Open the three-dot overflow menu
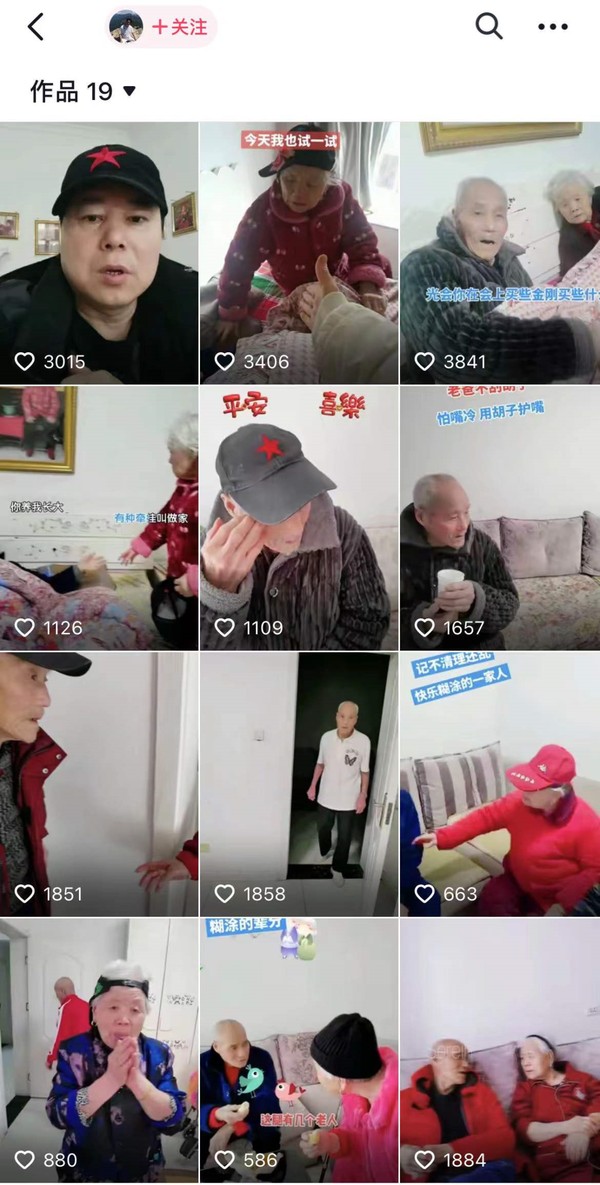The width and height of the screenshot is (600, 1185). tap(552, 27)
